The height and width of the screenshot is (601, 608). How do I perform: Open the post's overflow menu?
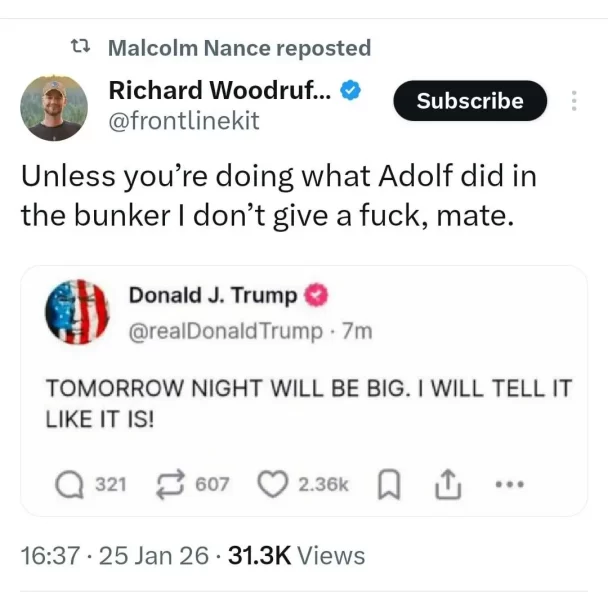[x=574, y=101]
